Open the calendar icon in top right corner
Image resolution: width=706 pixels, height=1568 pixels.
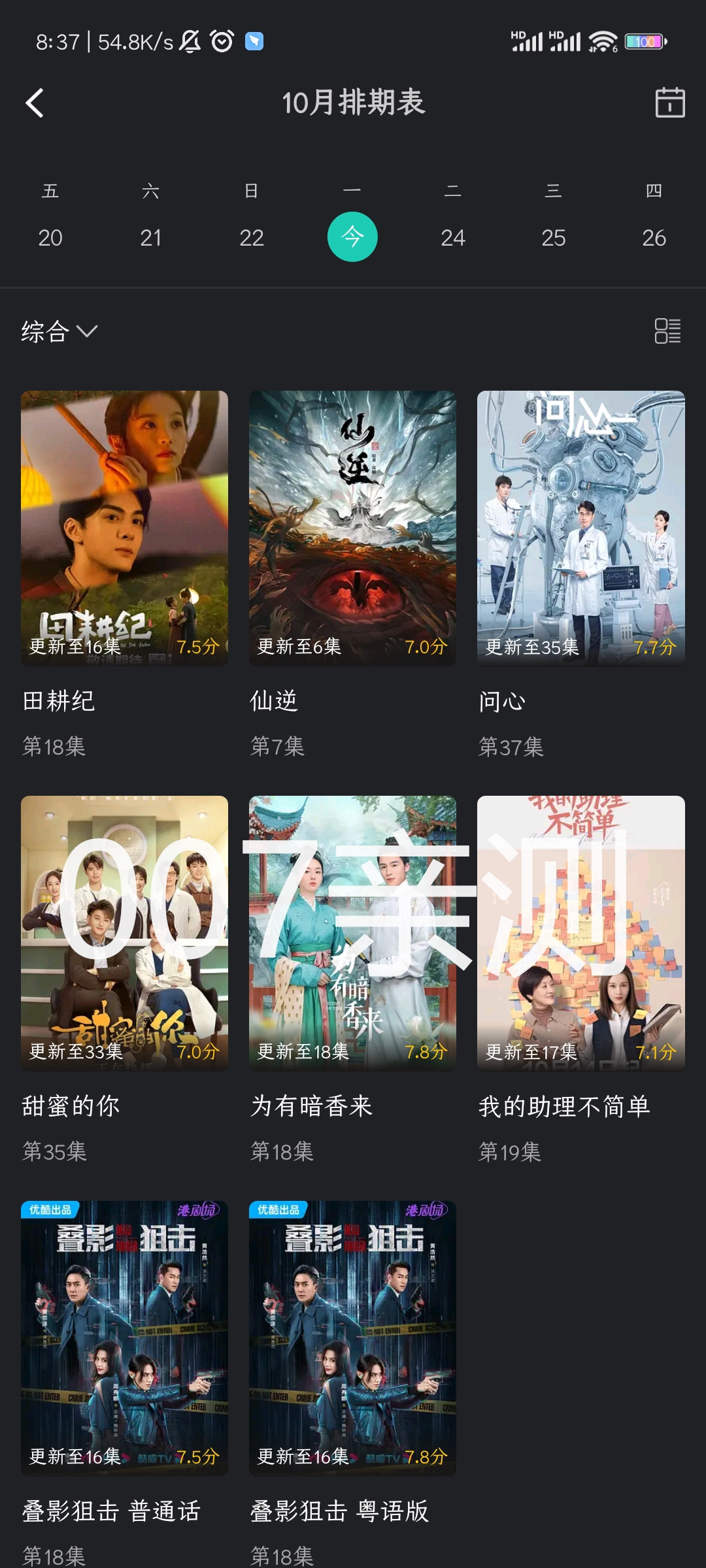[671, 103]
